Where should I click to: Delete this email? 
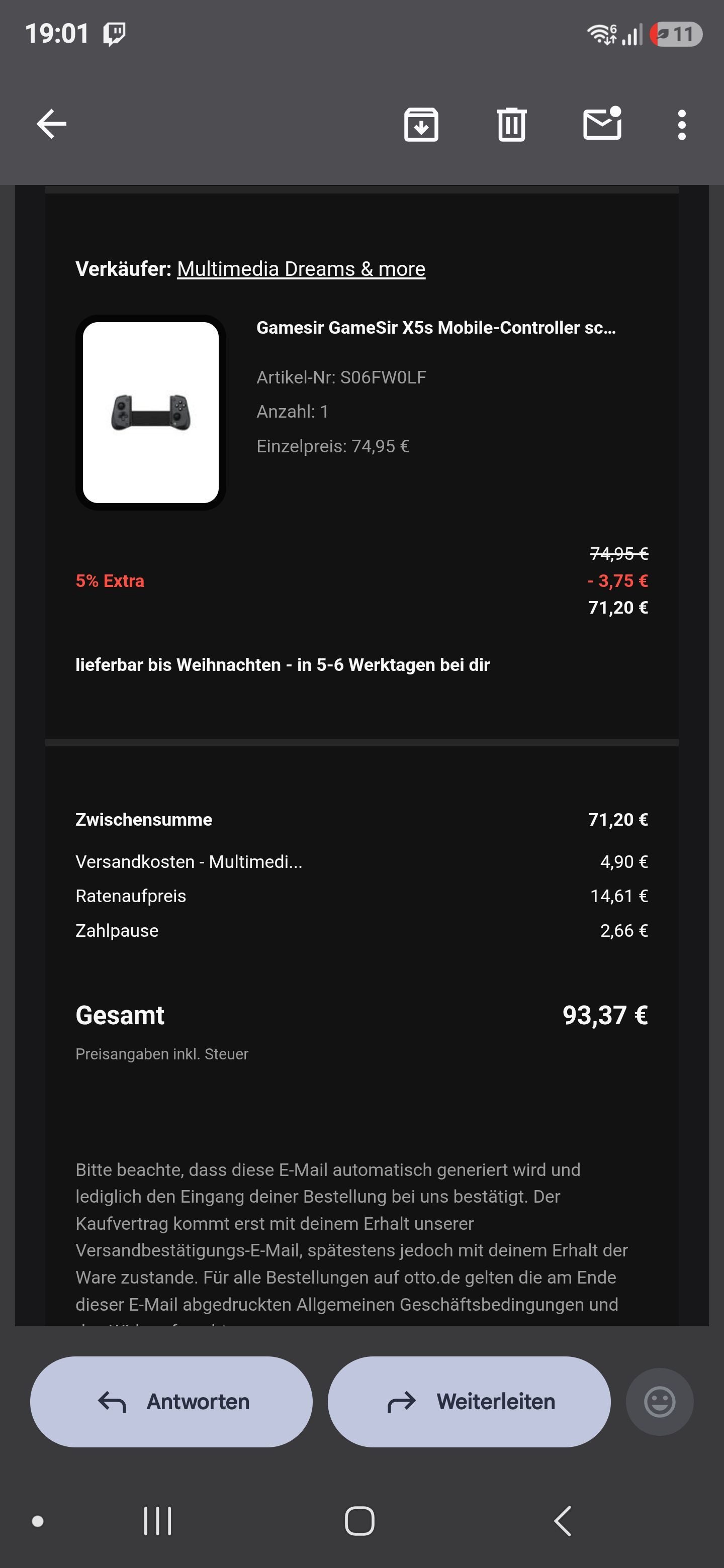[x=511, y=125]
